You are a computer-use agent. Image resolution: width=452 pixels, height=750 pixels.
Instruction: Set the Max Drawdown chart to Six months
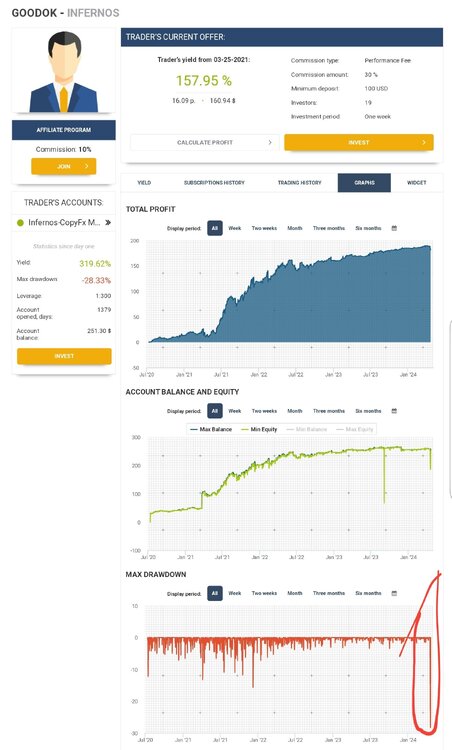pyautogui.click(x=368, y=593)
